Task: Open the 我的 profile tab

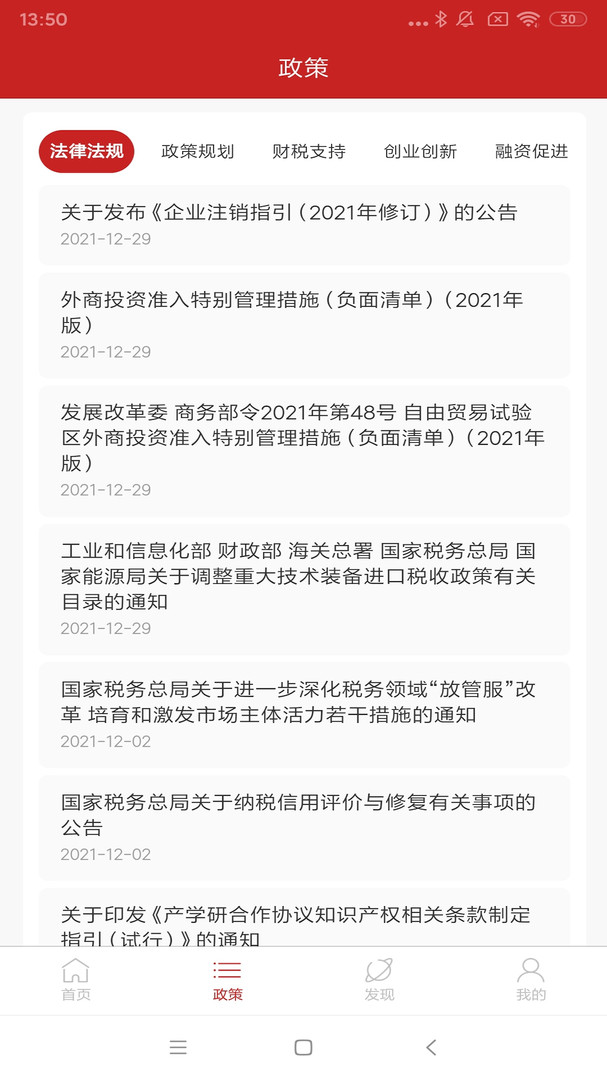Action: tap(531, 979)
